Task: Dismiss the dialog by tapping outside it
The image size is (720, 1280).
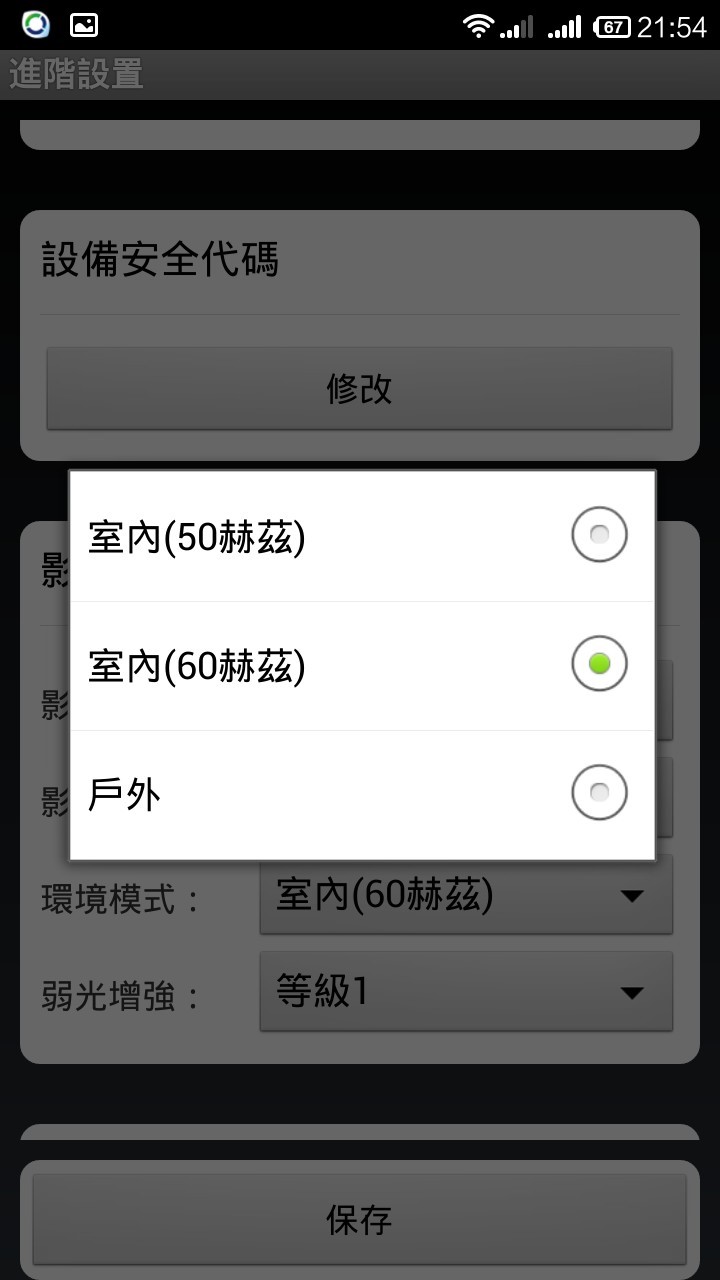Action: click(x=360, y=1150)
